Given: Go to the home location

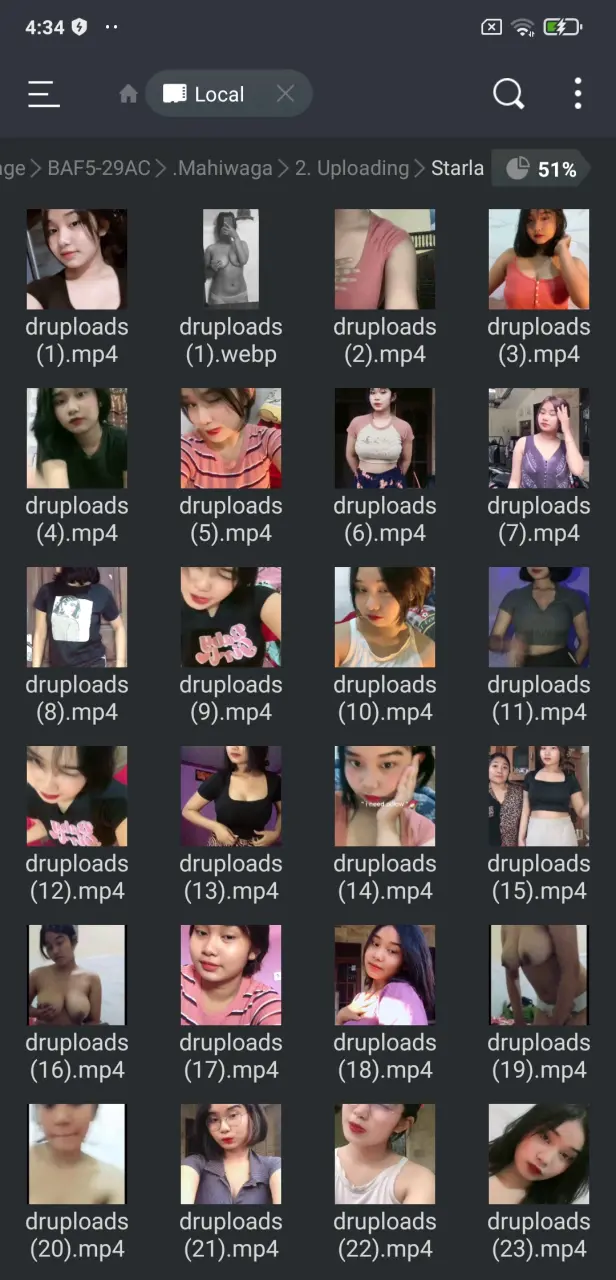Looking at the screenshot, I should click(x=128, y=94).
